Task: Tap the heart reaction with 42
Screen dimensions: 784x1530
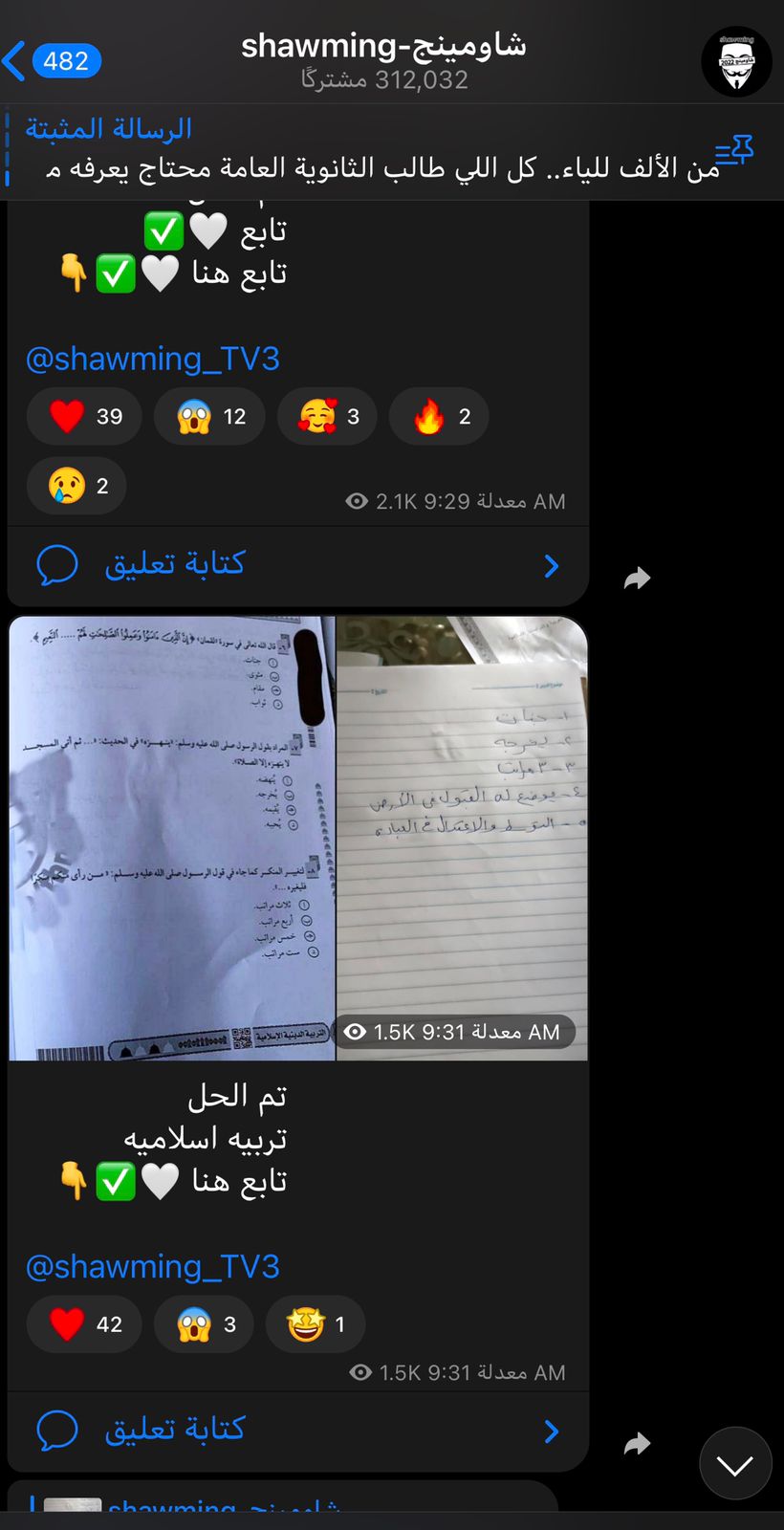Action: point(84,1323)
